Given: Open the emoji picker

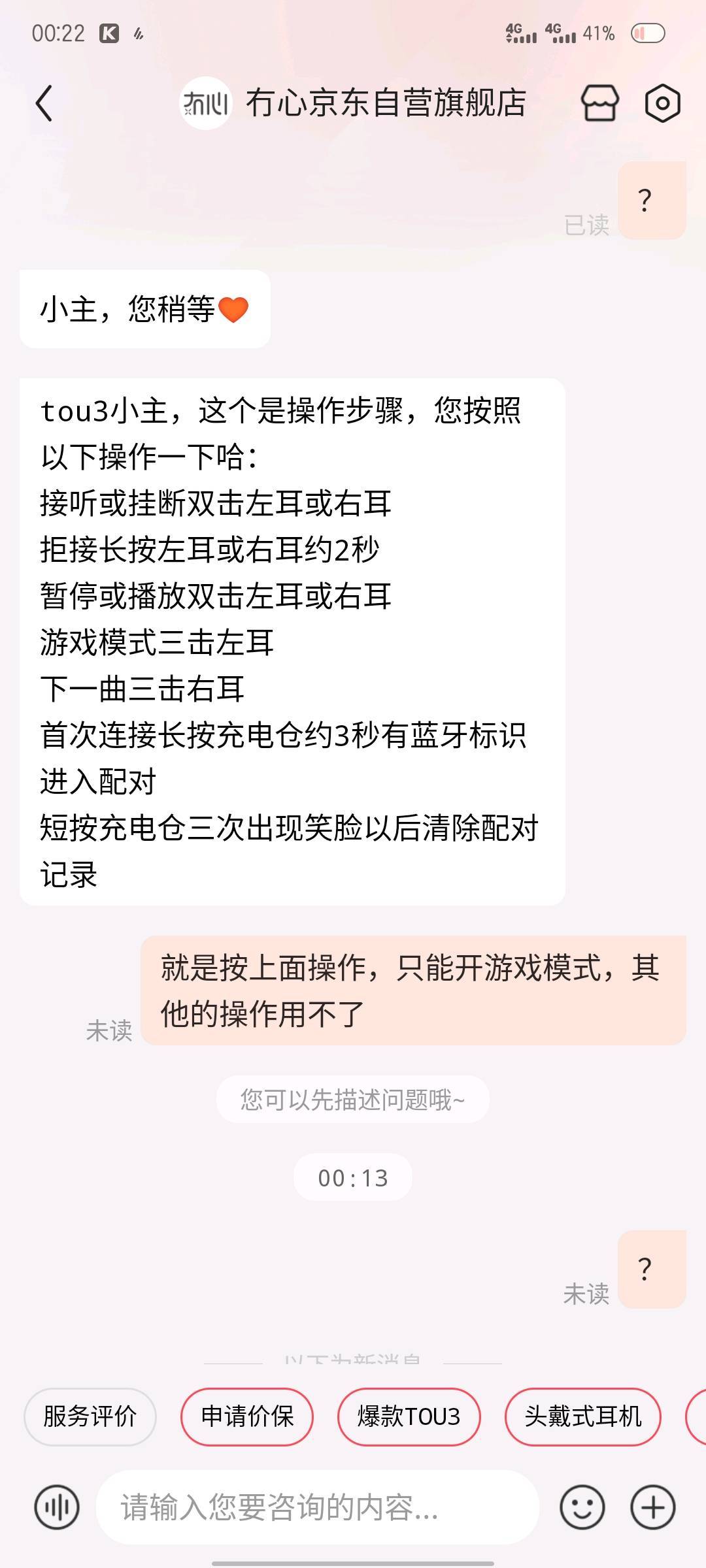Looking at the screenshot, I should click(582, 1507).
